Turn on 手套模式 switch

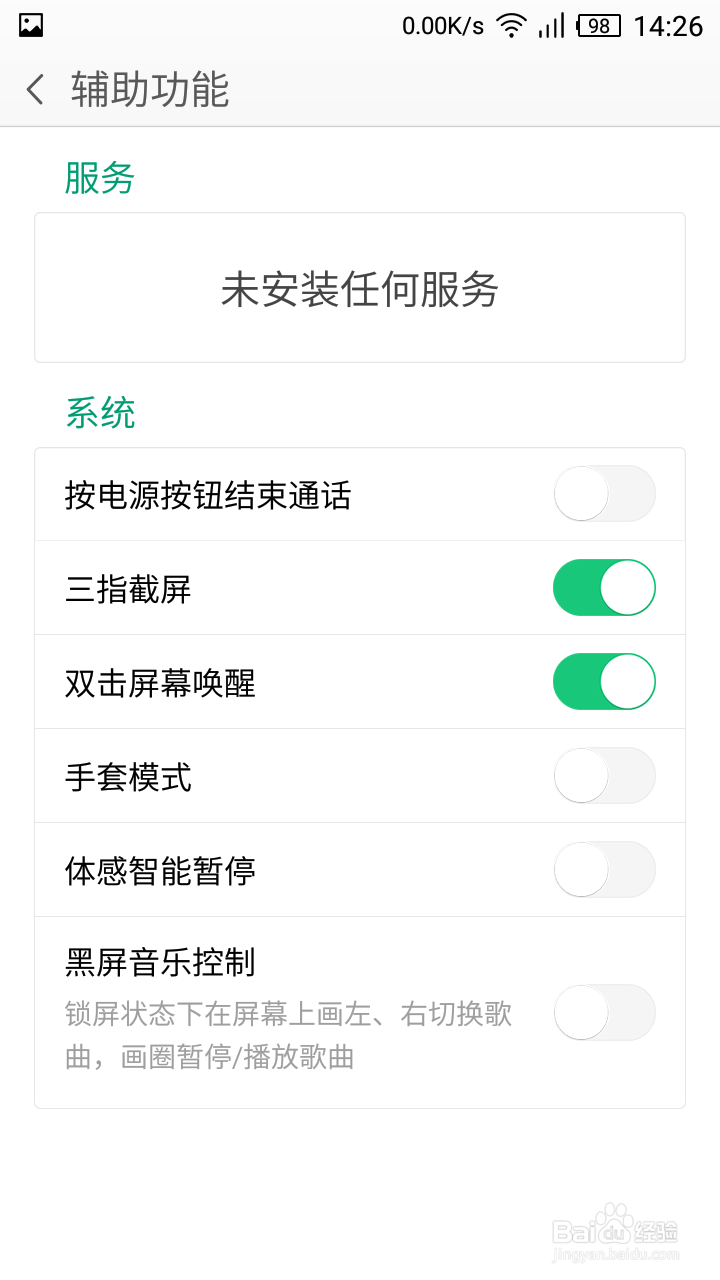pos(604,776)
